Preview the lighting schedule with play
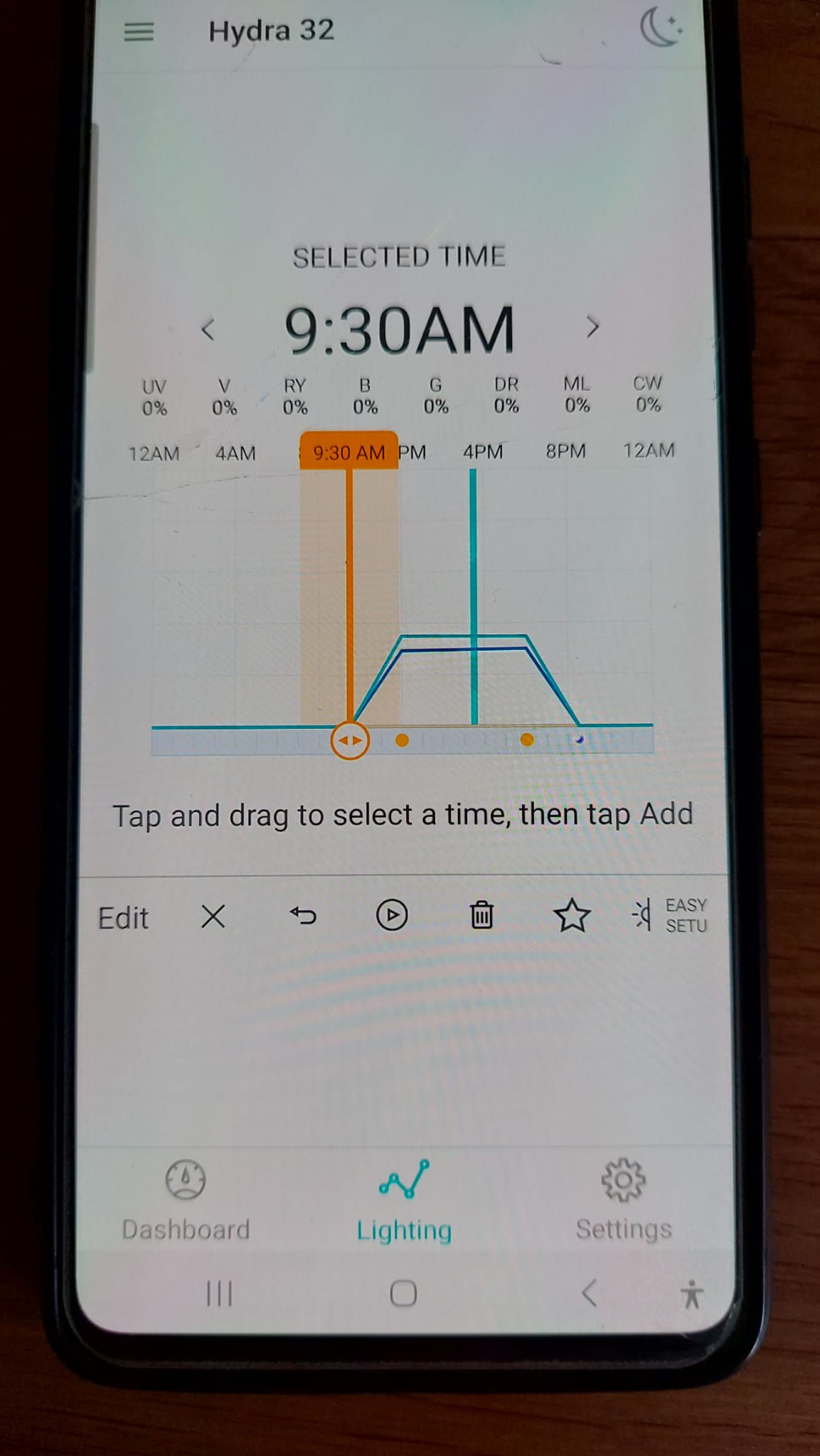 tap(392, 915)
